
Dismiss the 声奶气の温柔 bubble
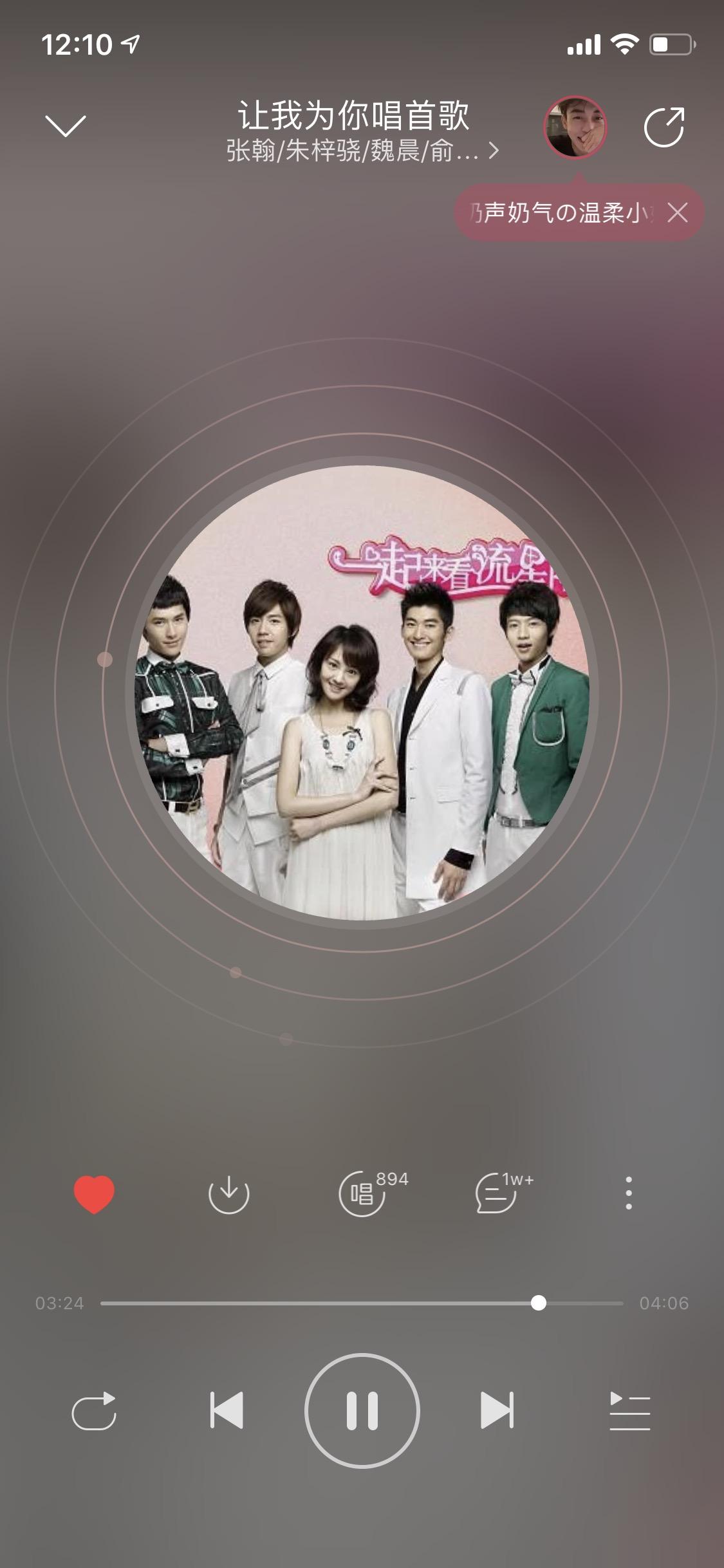click(x=677, y=212)
